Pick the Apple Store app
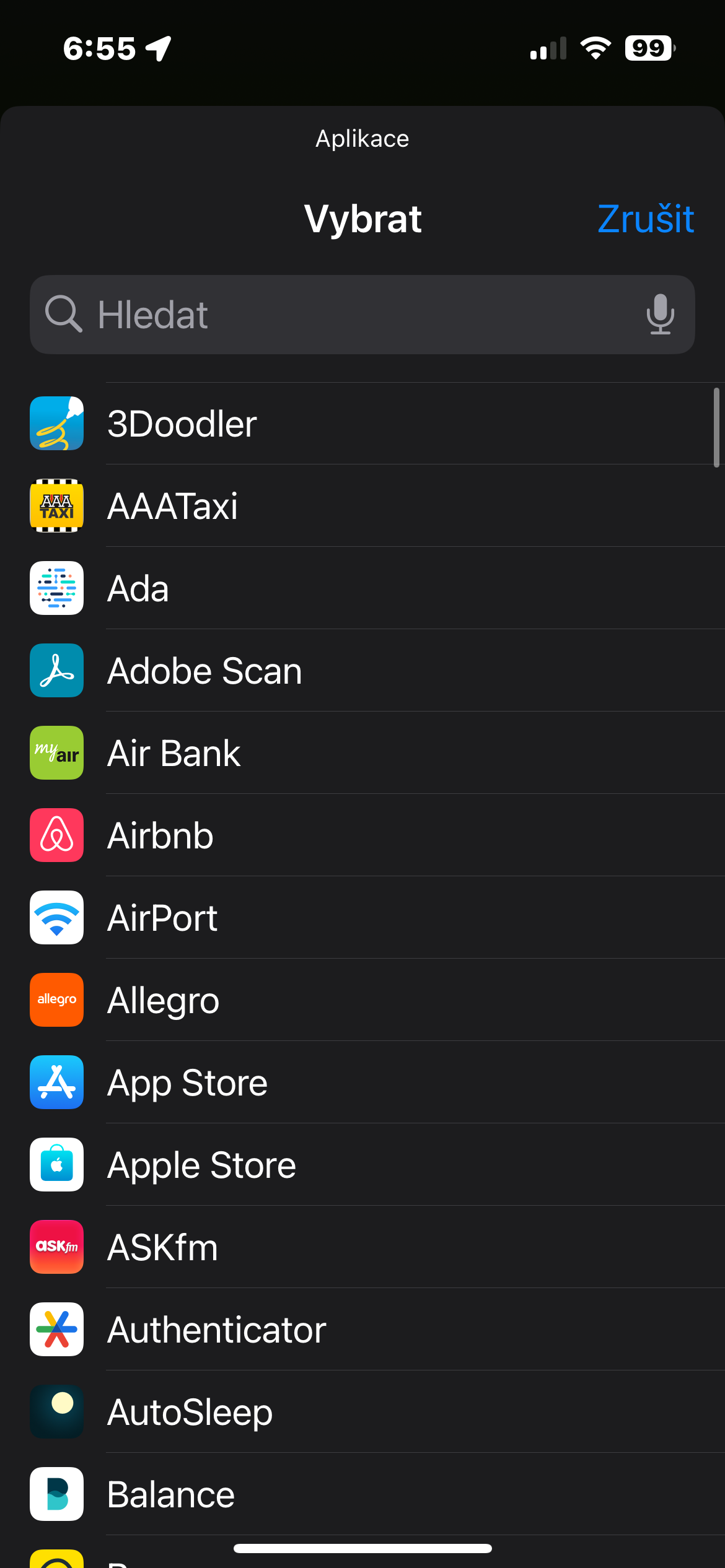The width and height of the screenshot is (725, 1568). tap(201, 1165)
